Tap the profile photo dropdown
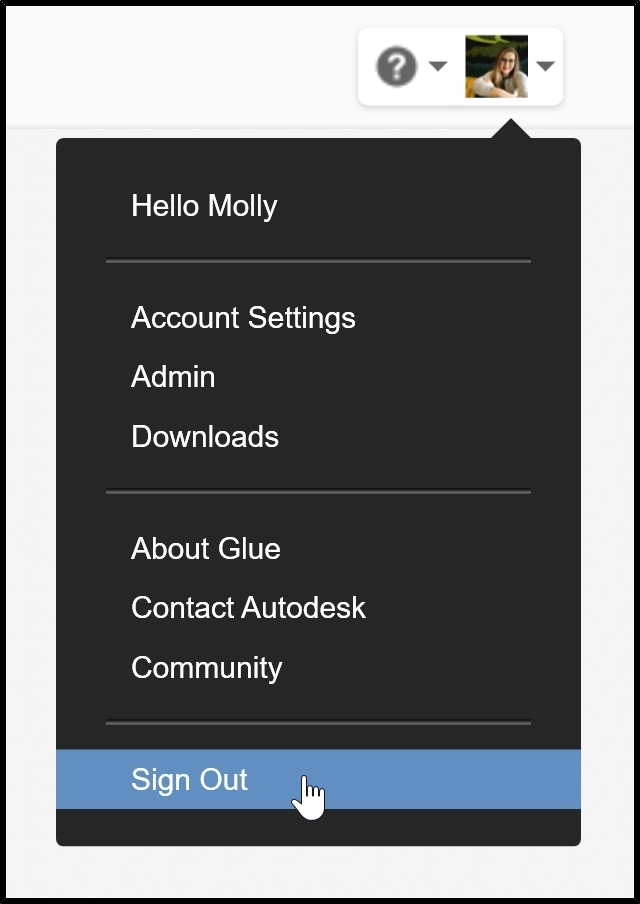Image resolution: width=640 pixels, height=904 pixels. point(508,67)
